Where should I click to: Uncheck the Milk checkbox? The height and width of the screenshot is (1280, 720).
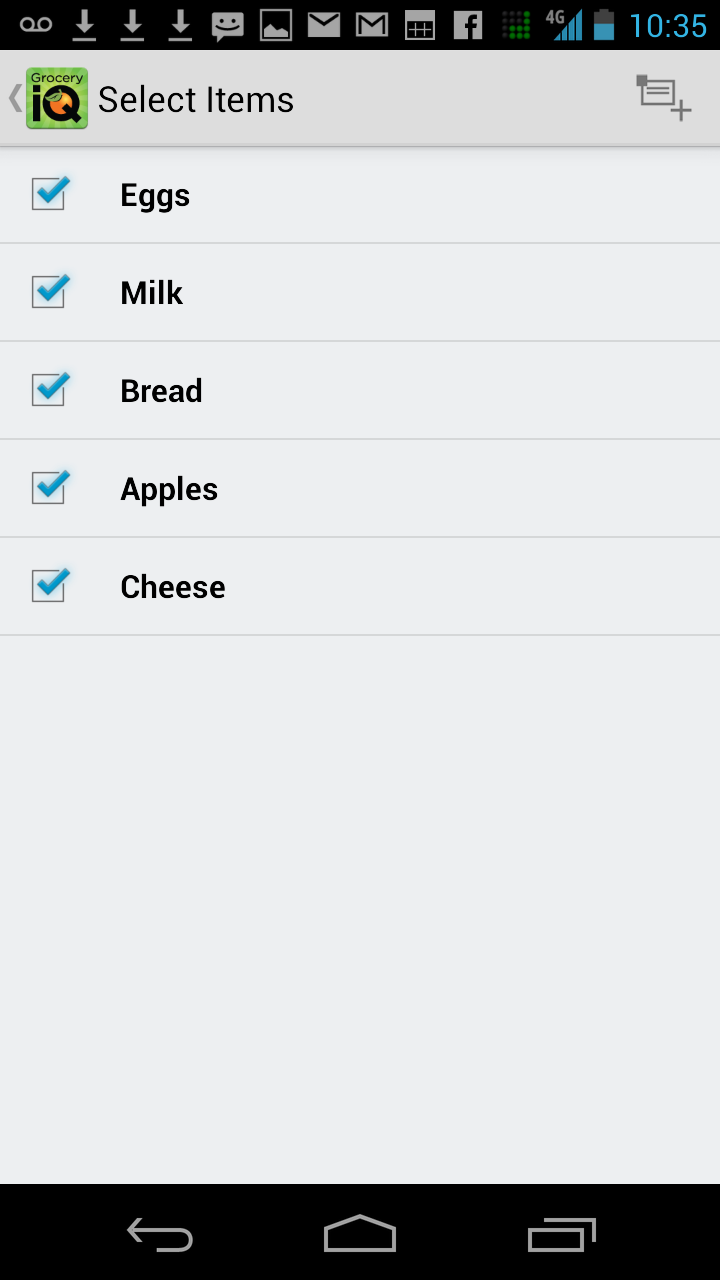(50, 291)
